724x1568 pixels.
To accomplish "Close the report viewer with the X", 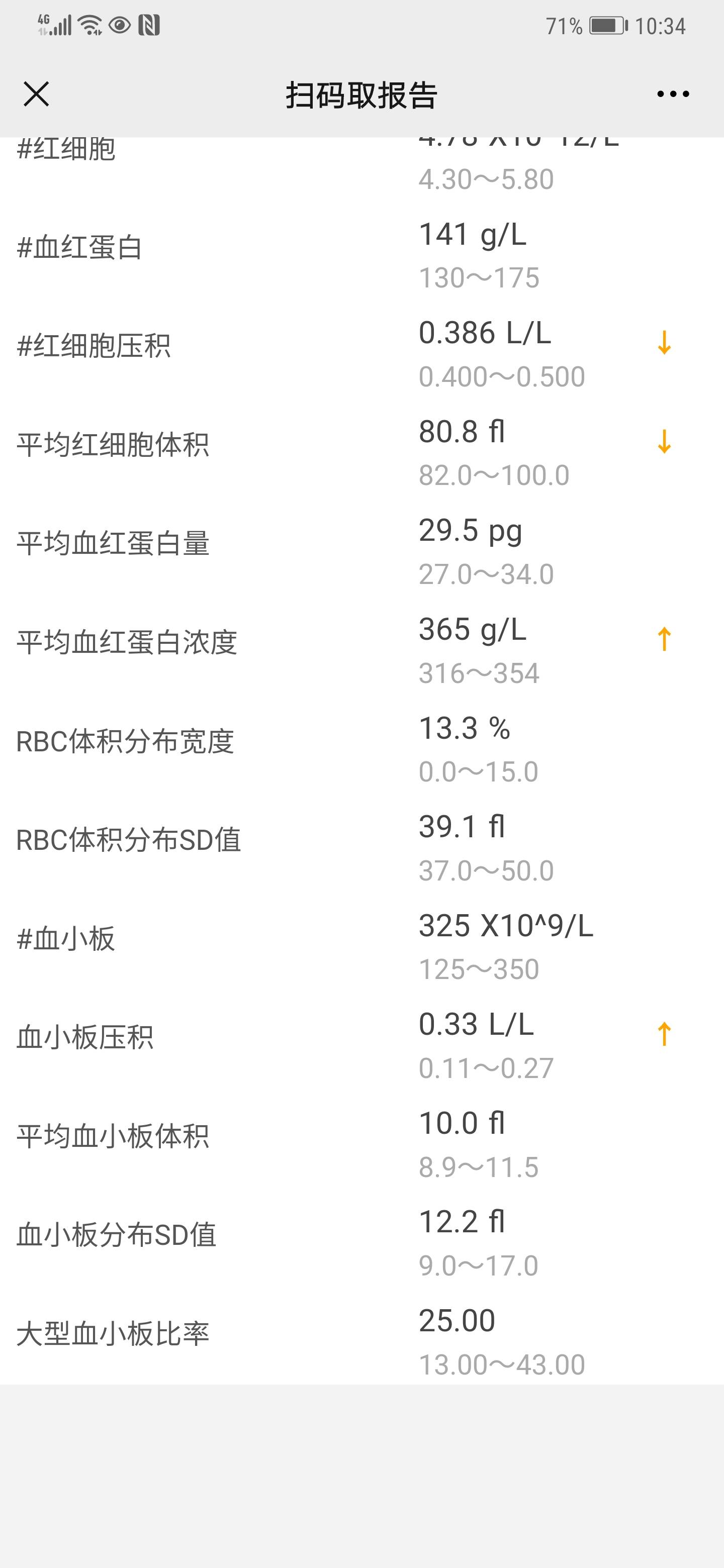I will pos(36,94).
